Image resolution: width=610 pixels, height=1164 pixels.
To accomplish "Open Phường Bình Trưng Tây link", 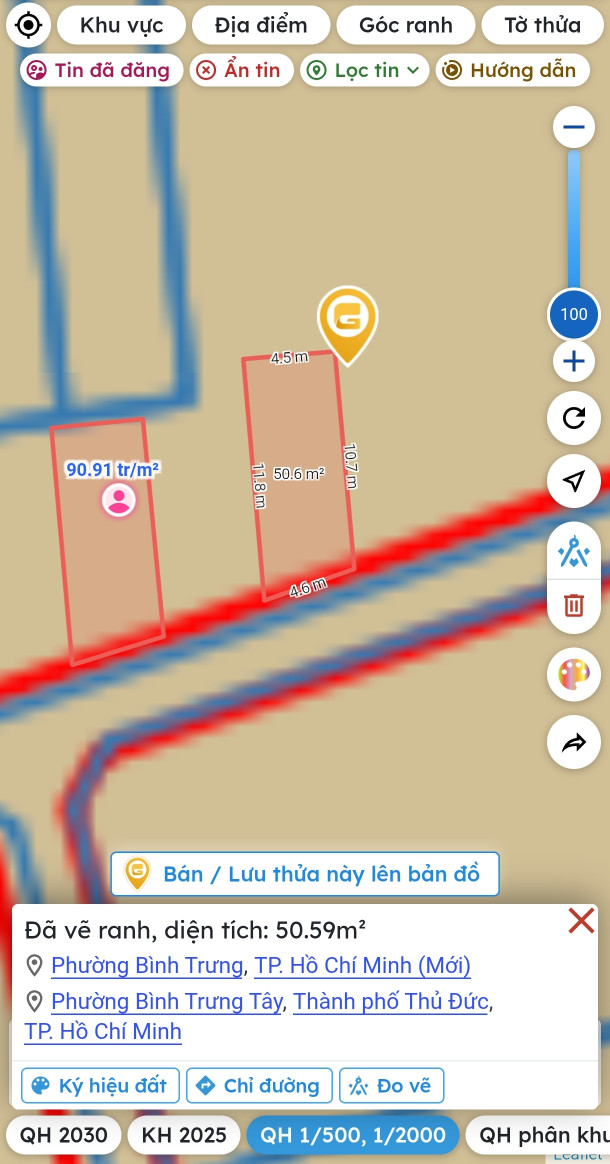I will (166, 1002).
